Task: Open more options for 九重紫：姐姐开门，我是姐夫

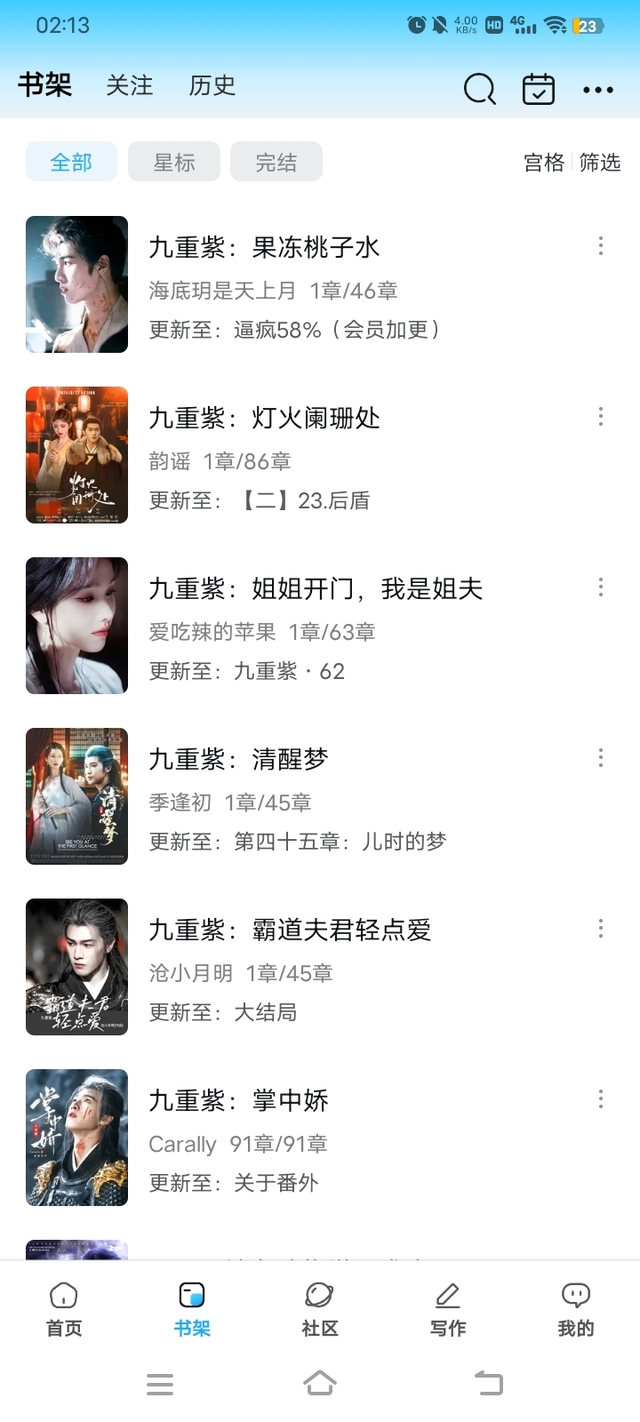Action: (601, 587)
